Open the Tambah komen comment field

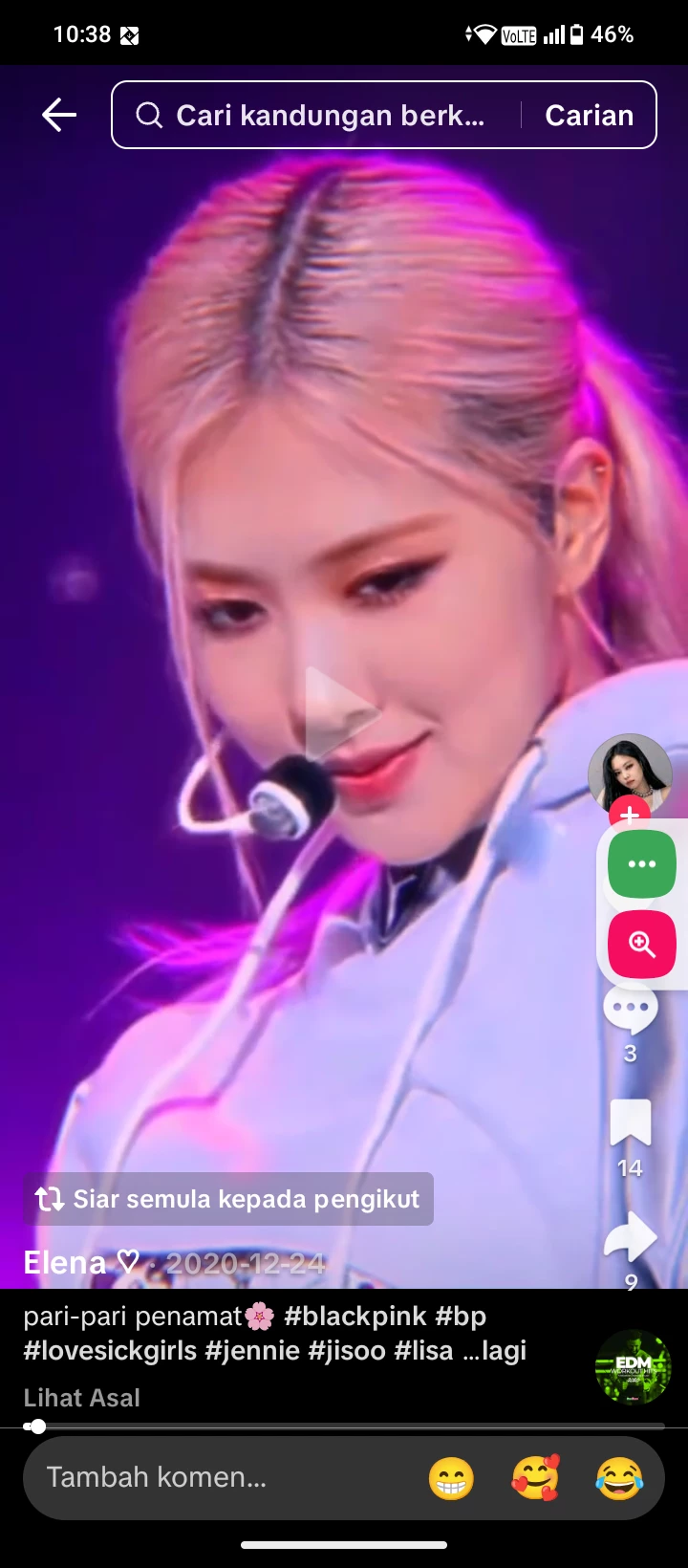click(x=191, y=1477)
